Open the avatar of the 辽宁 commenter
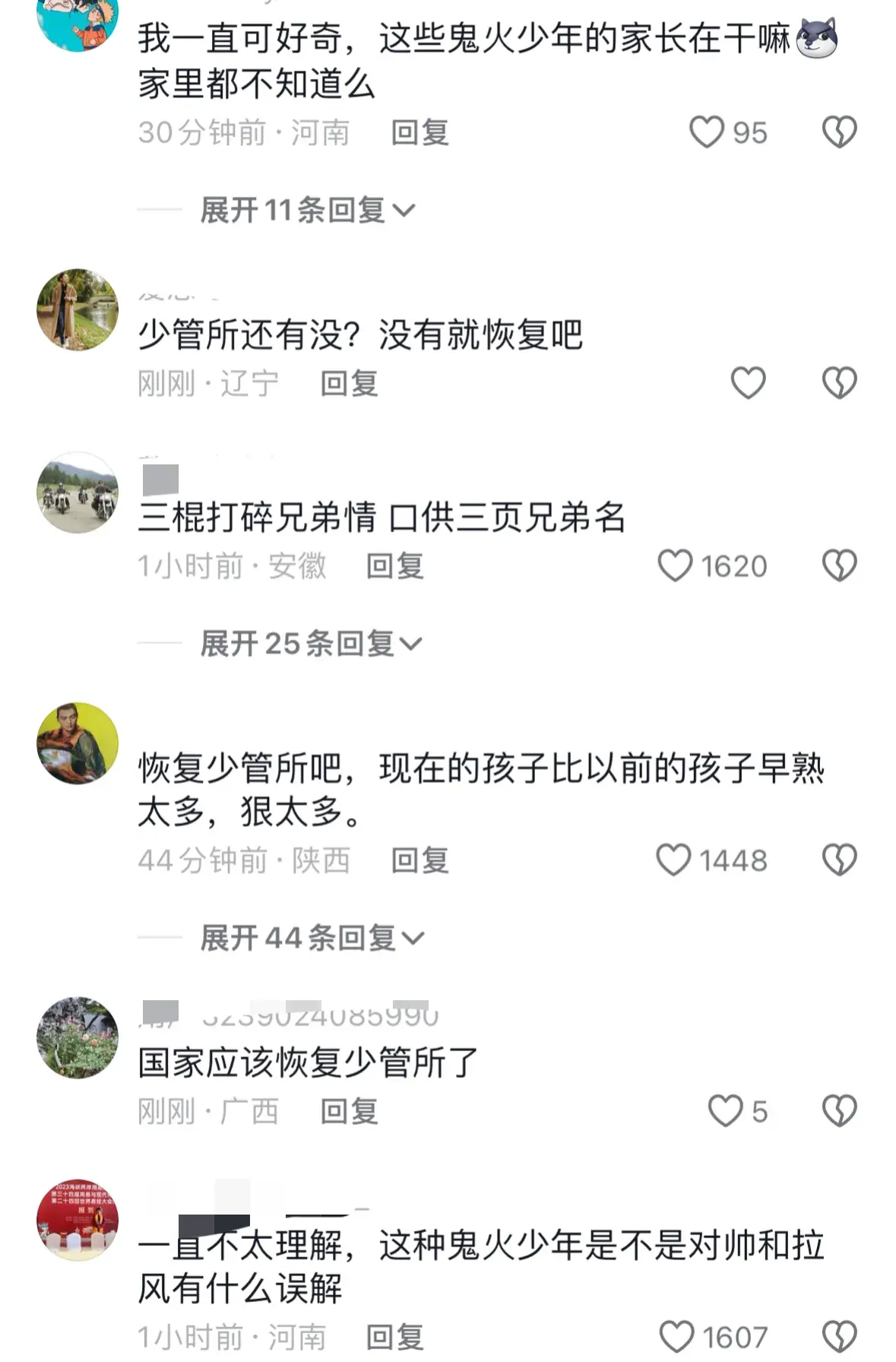896x1362 pixels. click(x=78, y=309)
